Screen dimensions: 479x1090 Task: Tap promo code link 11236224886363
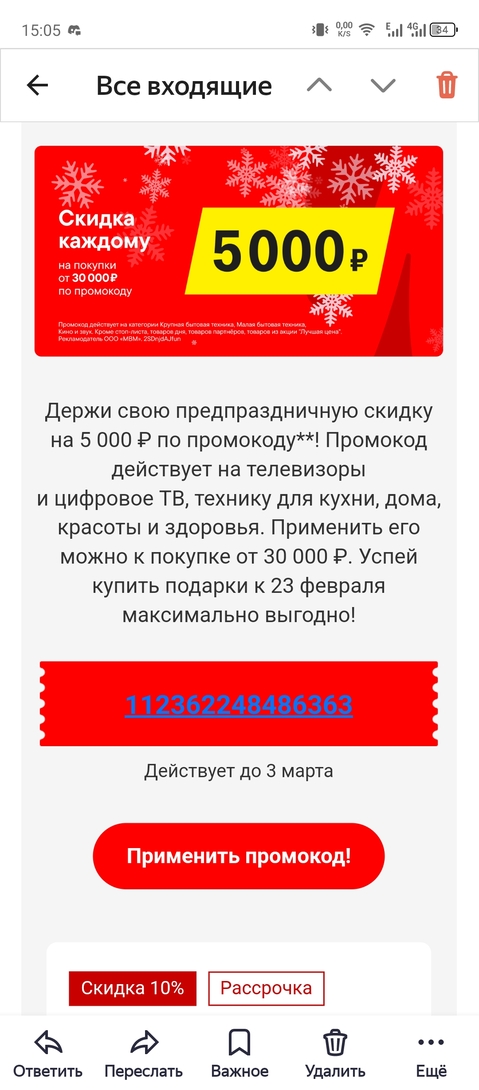[238, 705]
